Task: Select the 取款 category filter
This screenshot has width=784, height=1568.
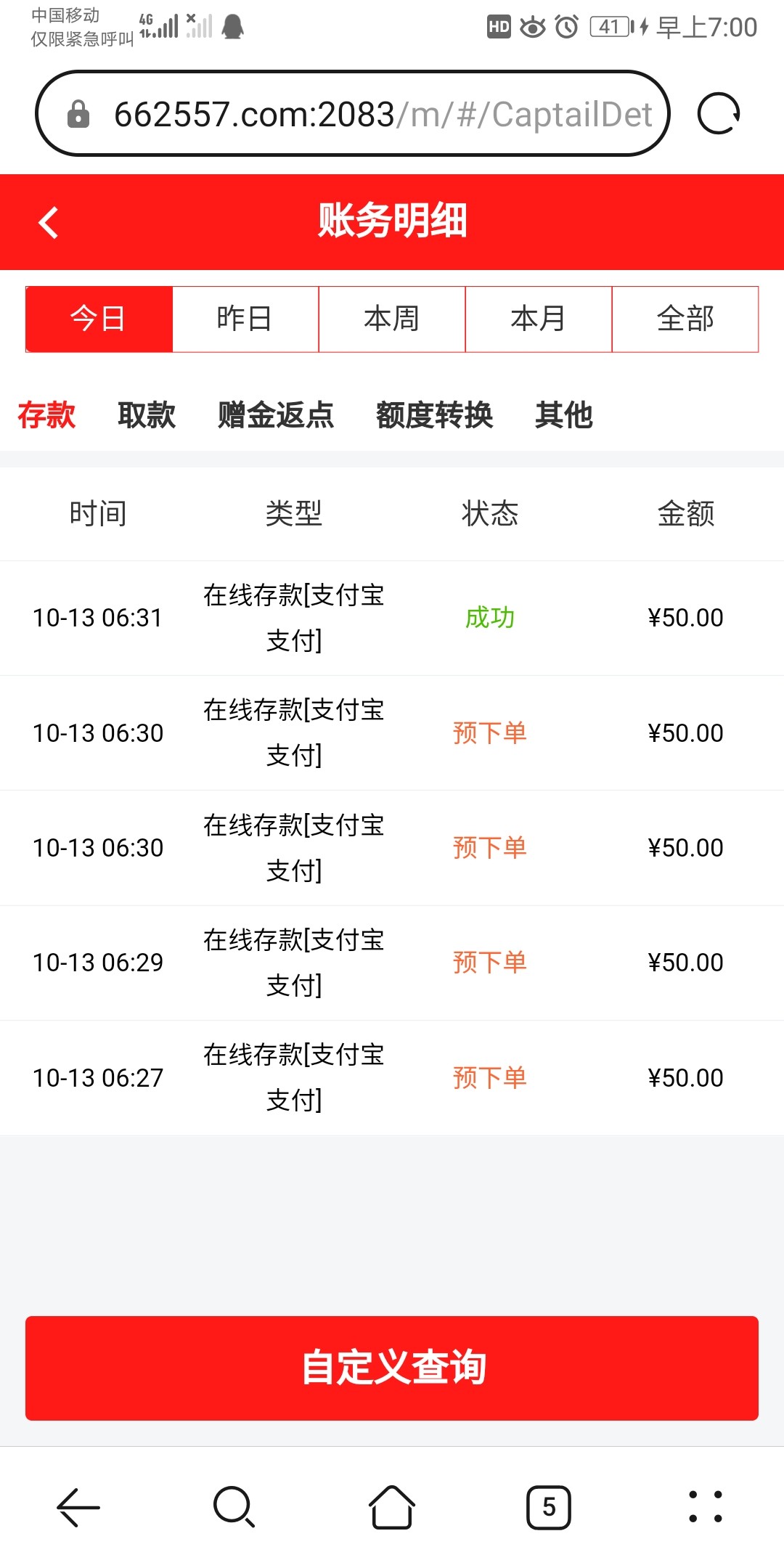Action: coord(146,415)
